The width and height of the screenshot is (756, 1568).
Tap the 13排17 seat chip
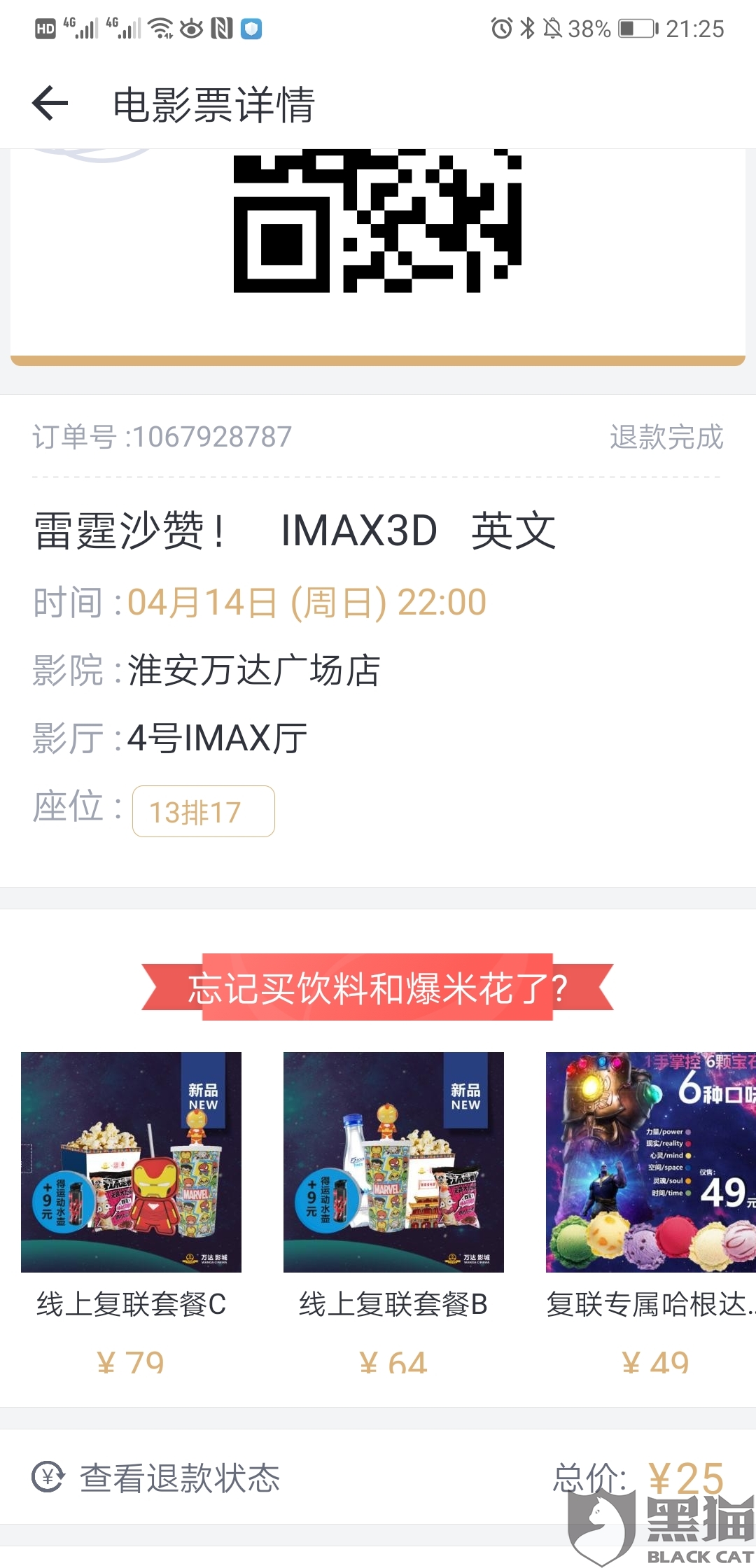click(x=204, y=811)
